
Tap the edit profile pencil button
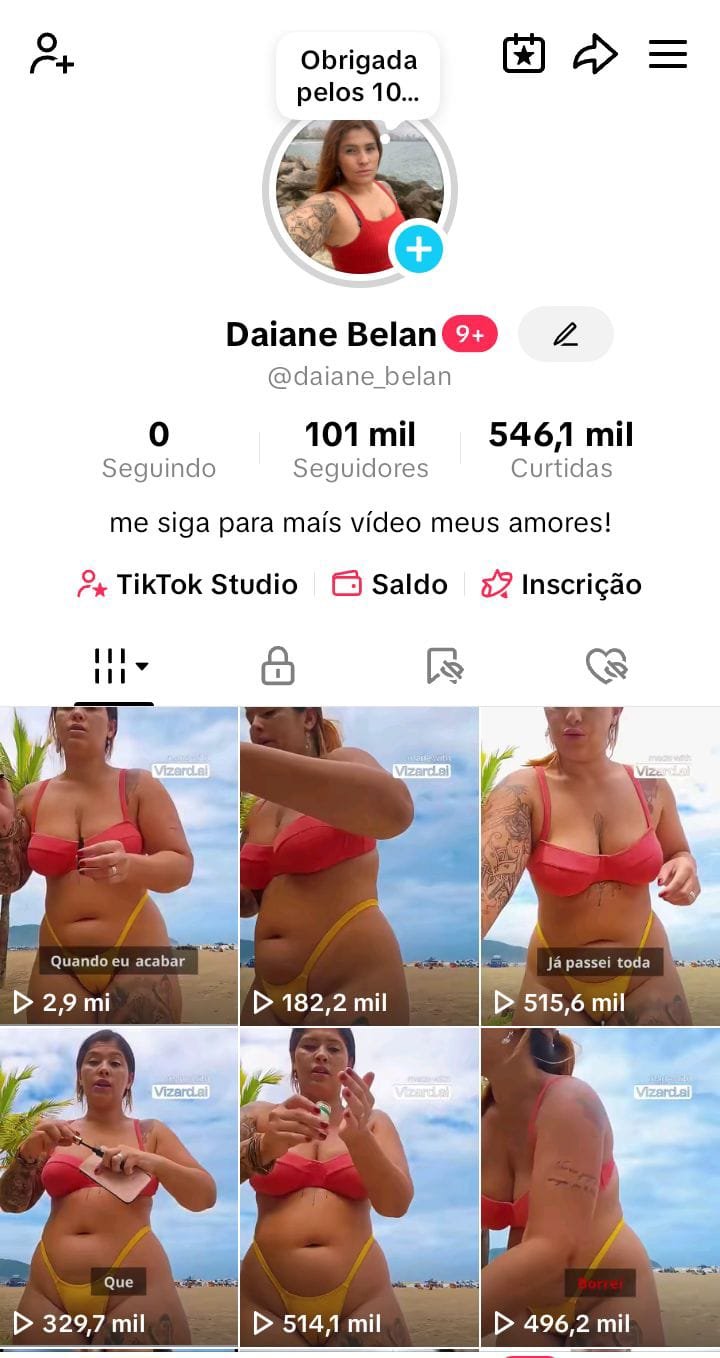tap(565, 334)
